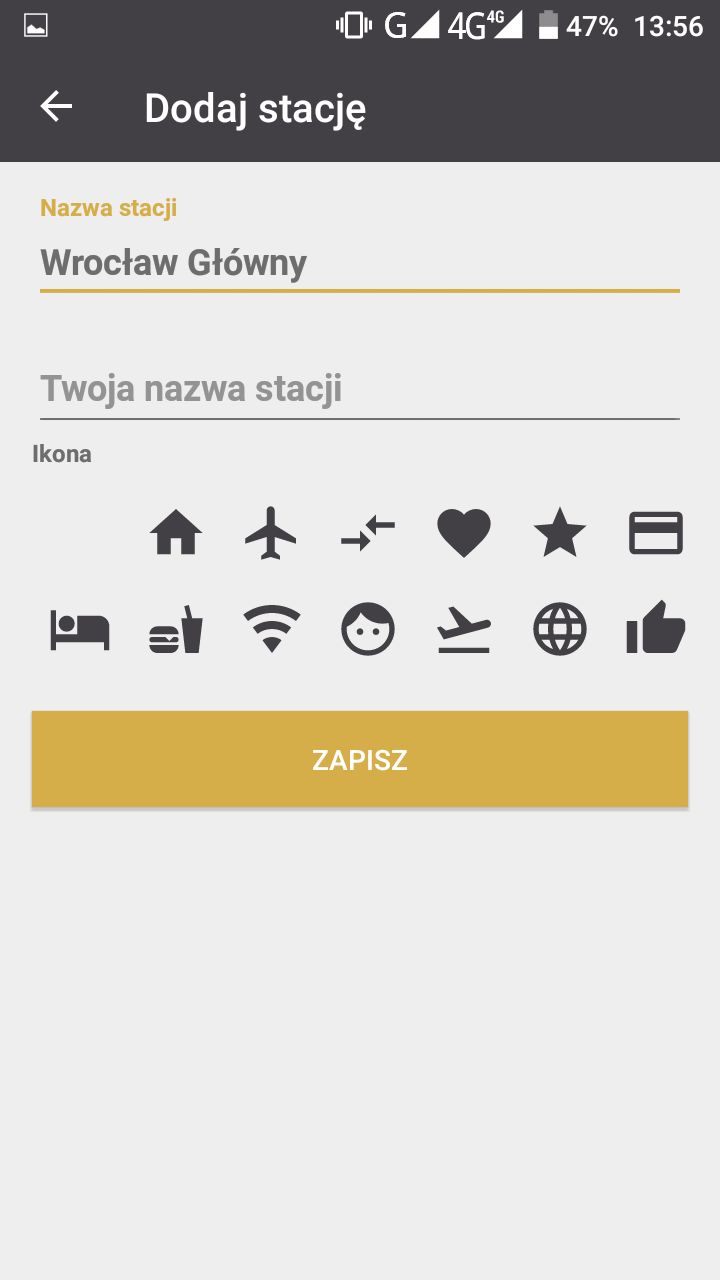The width and height of the screenshot is (720, 1280).
Task: Choose the star icon
Action: click(x=560, y=533)
